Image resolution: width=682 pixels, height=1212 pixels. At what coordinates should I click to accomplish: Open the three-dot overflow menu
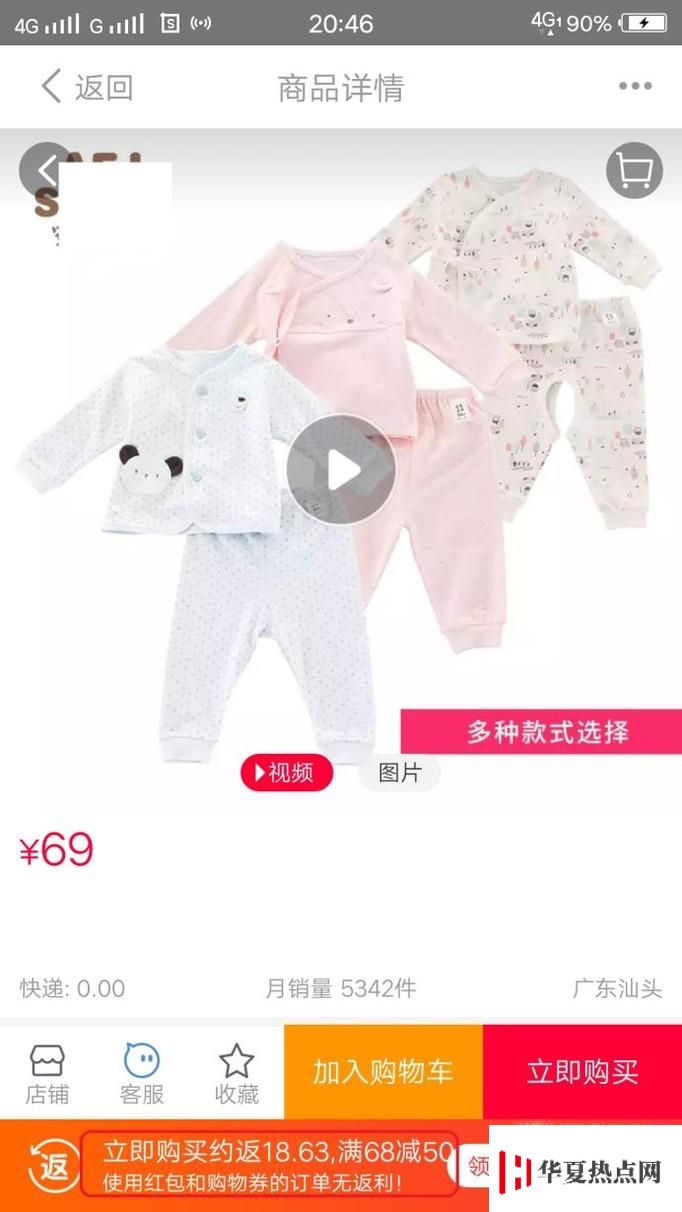[635, 87]
